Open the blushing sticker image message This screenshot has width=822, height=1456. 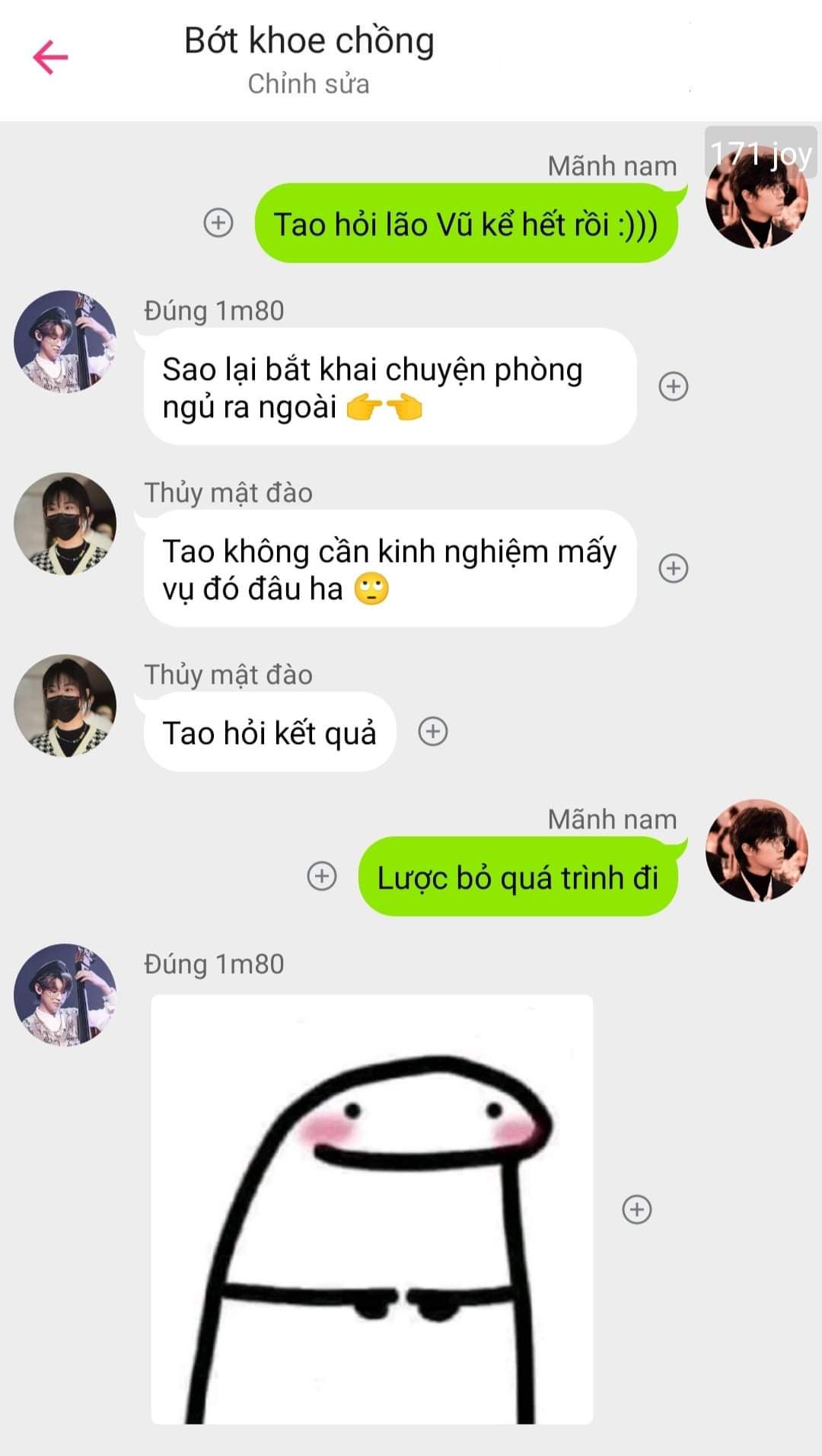point(372,1209)
